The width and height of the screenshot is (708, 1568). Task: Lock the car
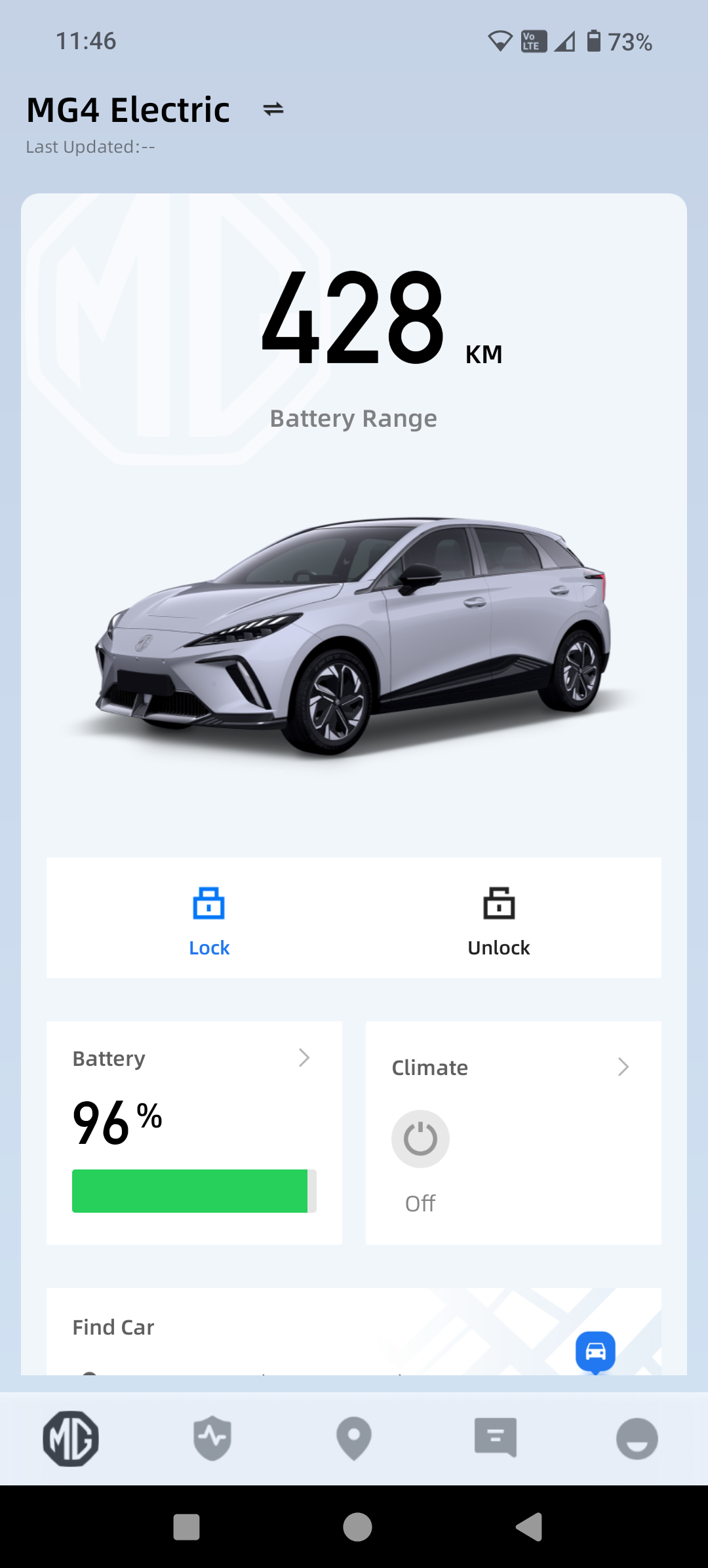pyautogui.click(x=208, y=918)
